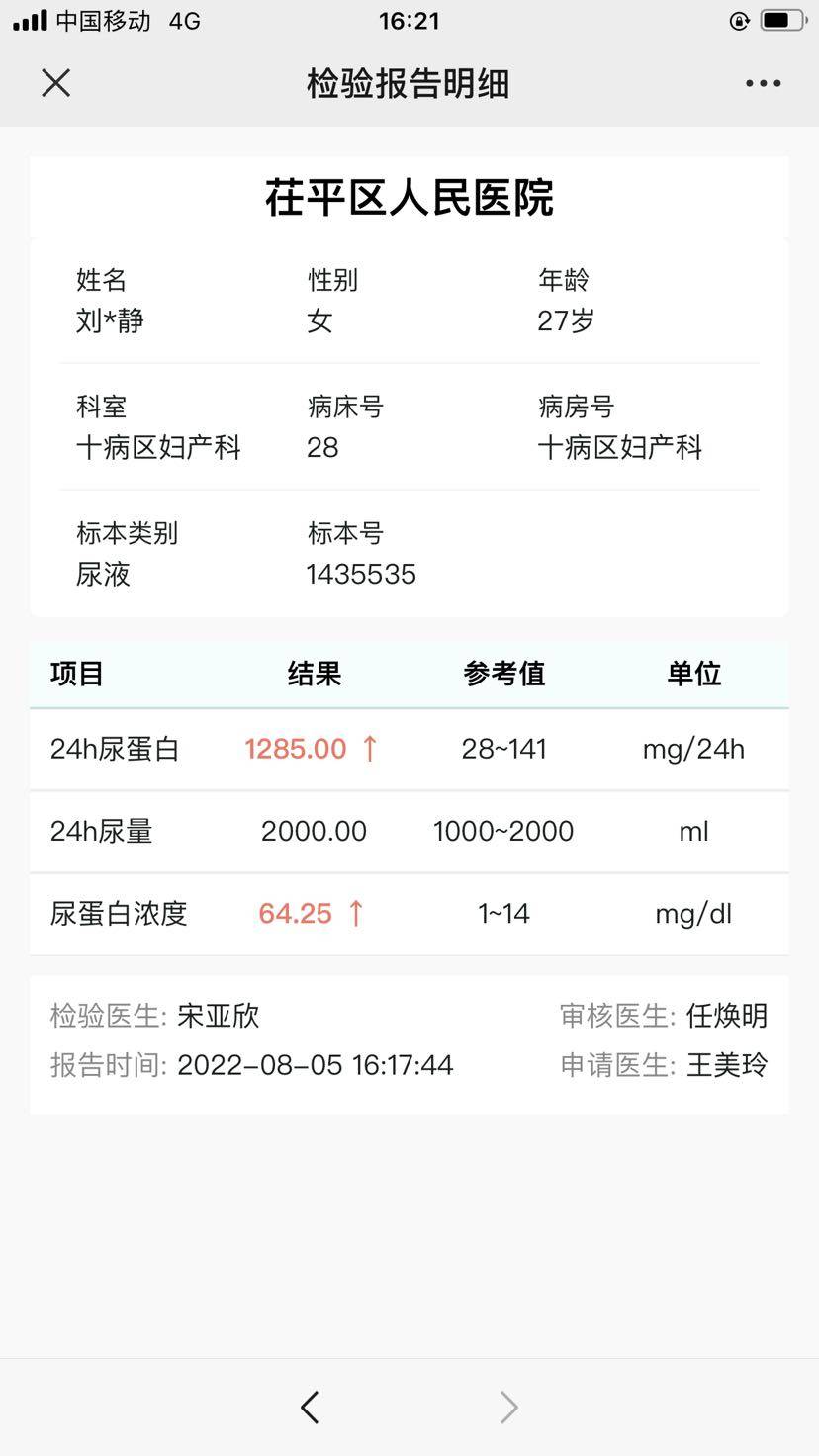Open the three-dot more options menu

point(763,84)
